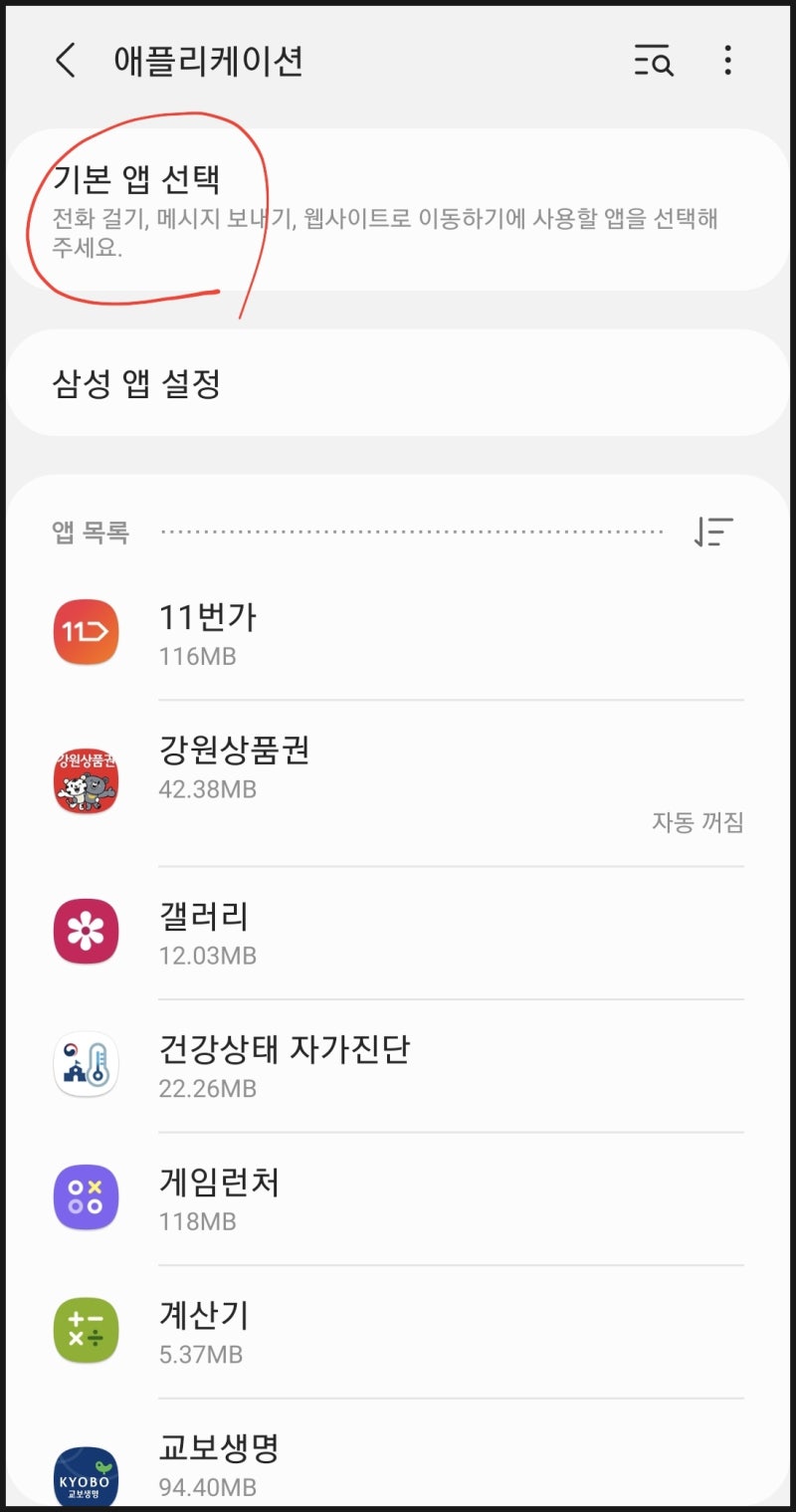The width and height of the screenshot is (796, 1512).
Task: Select the 계산기 calculator icon
Action: pyautogui.click(x=85, y=1331)
